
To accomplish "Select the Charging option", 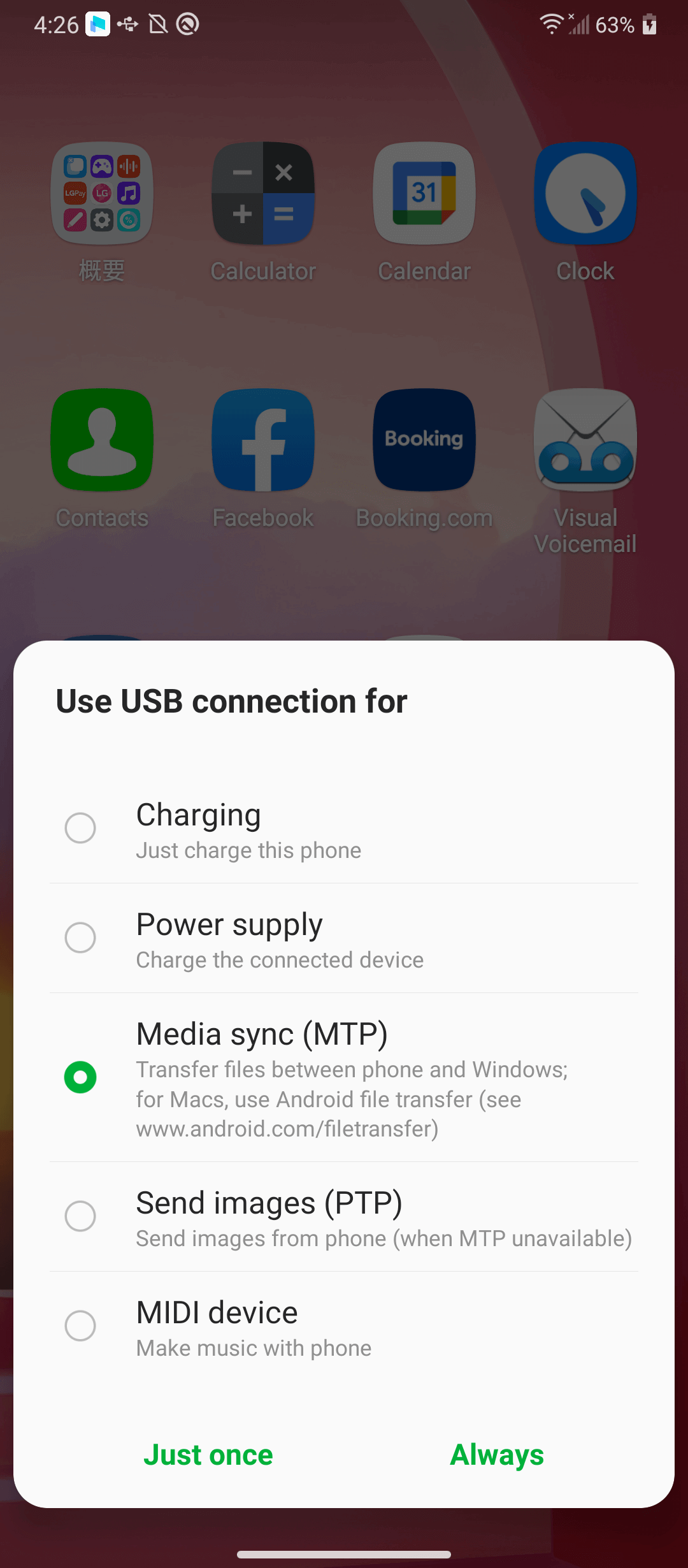I will click(x=80, y=828).
